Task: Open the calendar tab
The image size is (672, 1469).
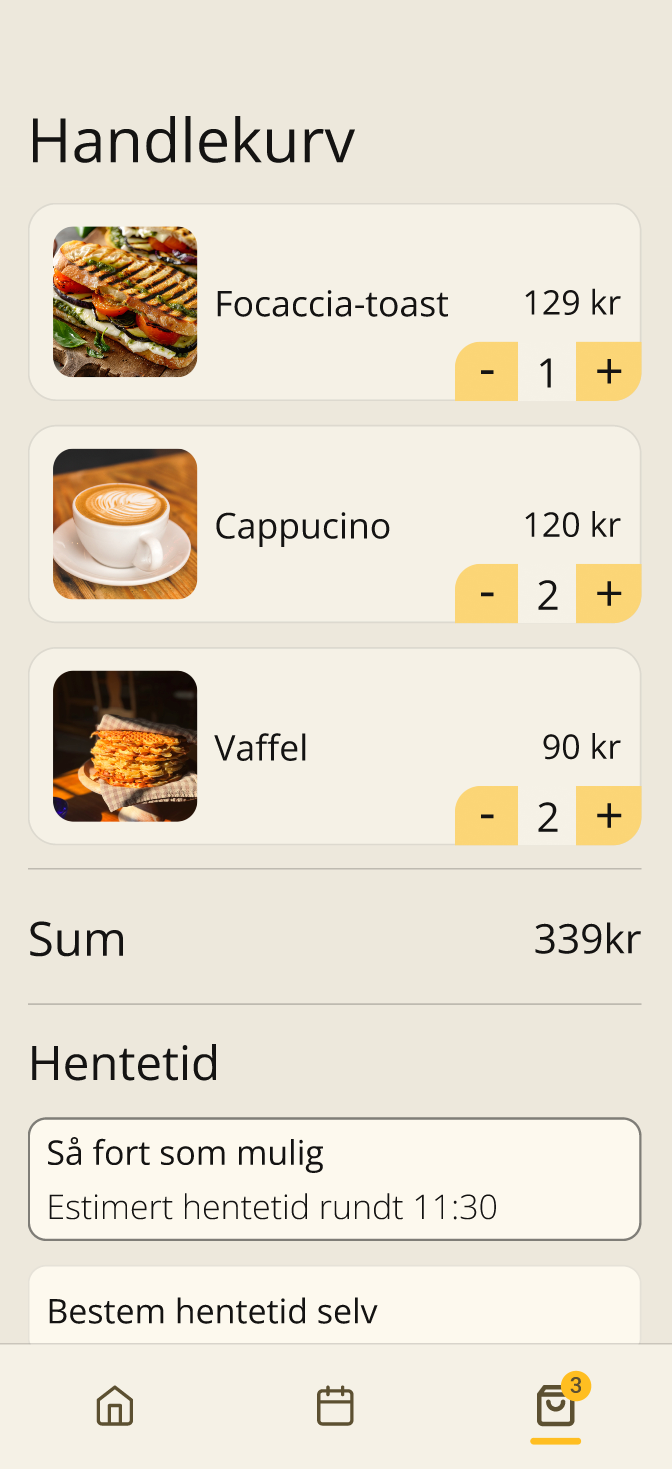Action: point(335,1406)
